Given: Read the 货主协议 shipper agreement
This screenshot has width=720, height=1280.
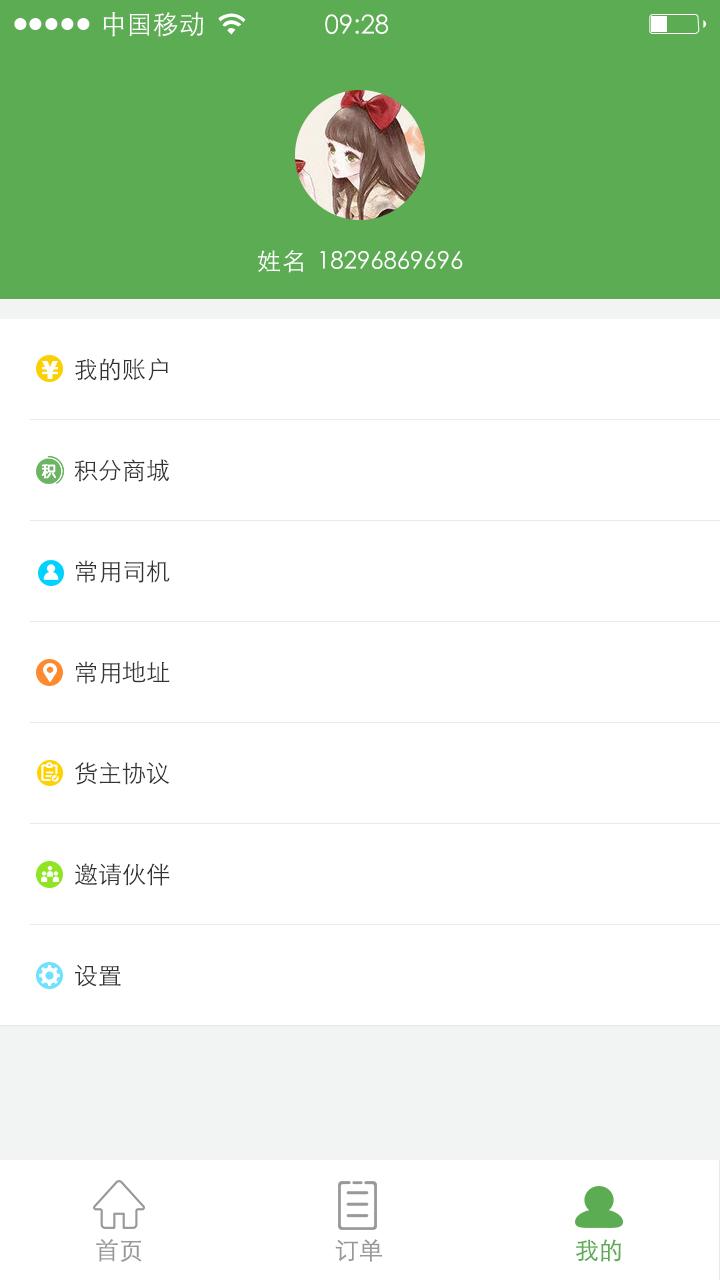Looking at the screenshot, I should (x=122, y=774).
